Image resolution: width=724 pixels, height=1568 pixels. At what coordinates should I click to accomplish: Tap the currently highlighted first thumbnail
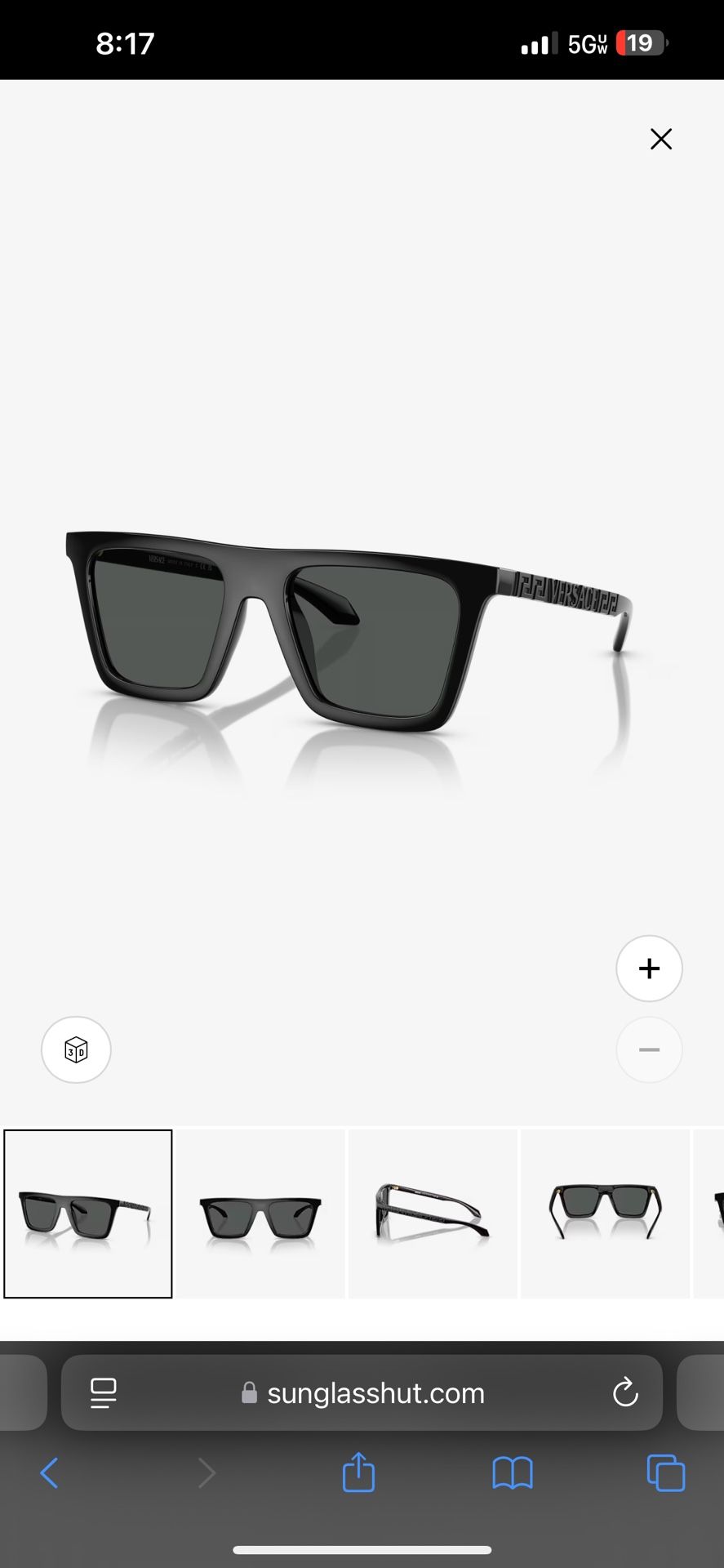88,1213
